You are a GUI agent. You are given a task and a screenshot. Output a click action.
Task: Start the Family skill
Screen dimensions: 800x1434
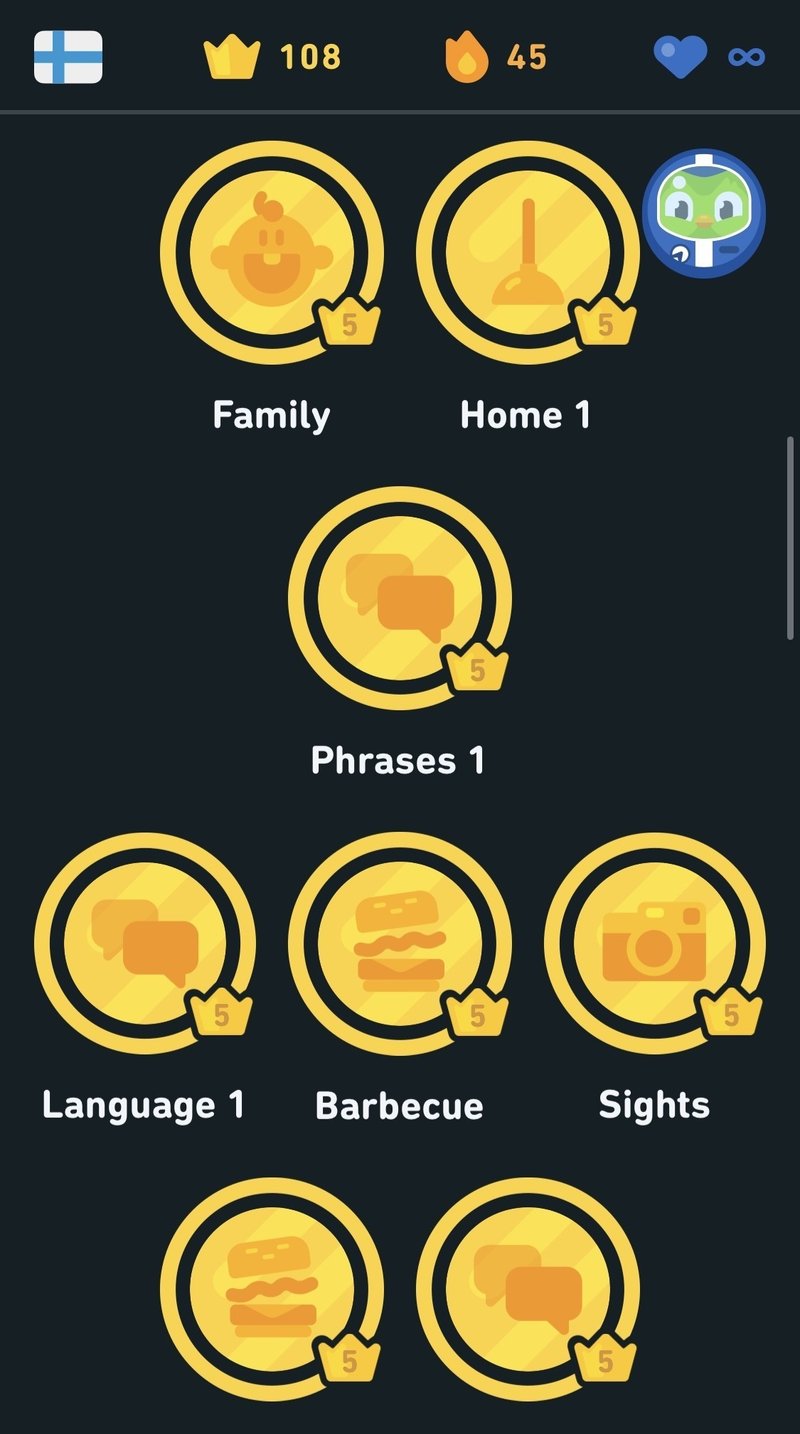[271, 252]
